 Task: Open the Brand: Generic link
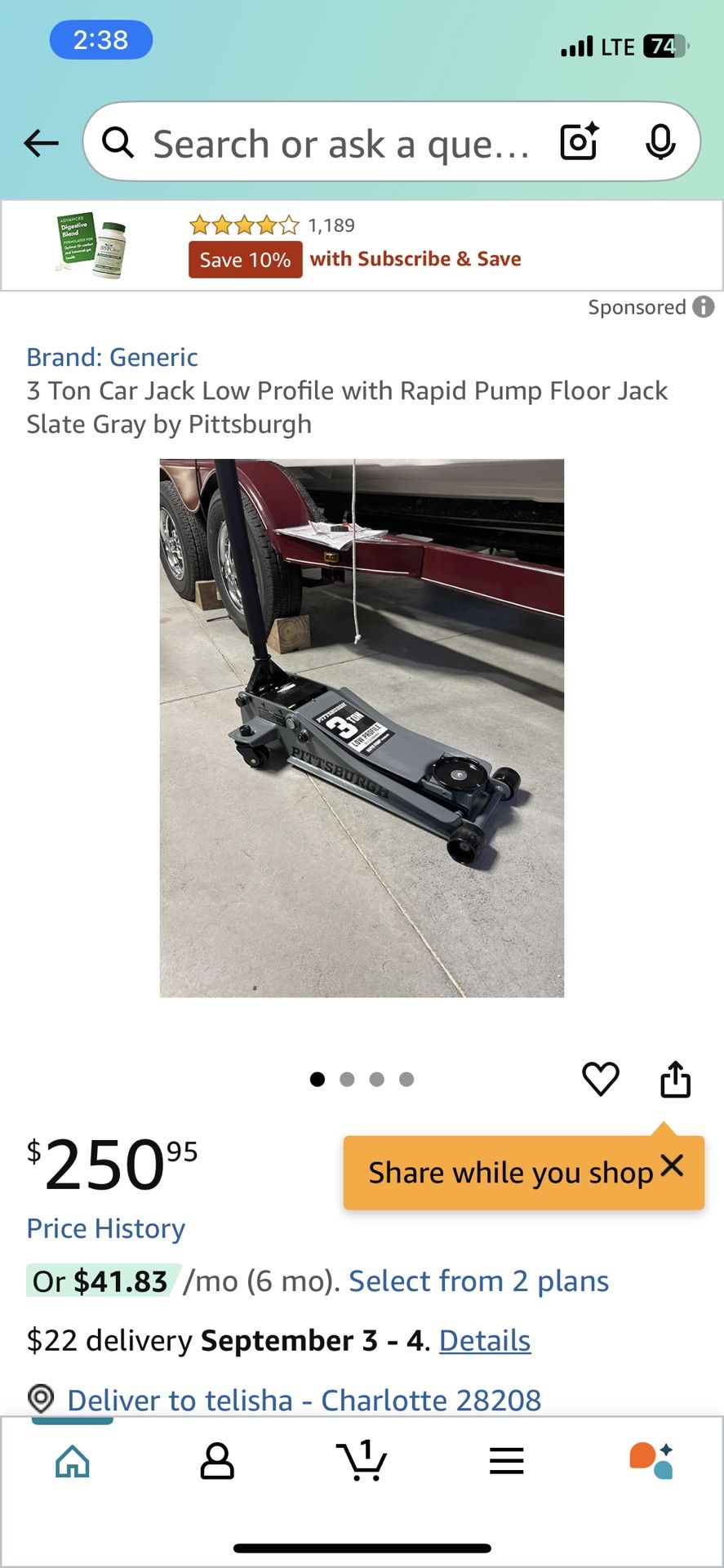112,357
